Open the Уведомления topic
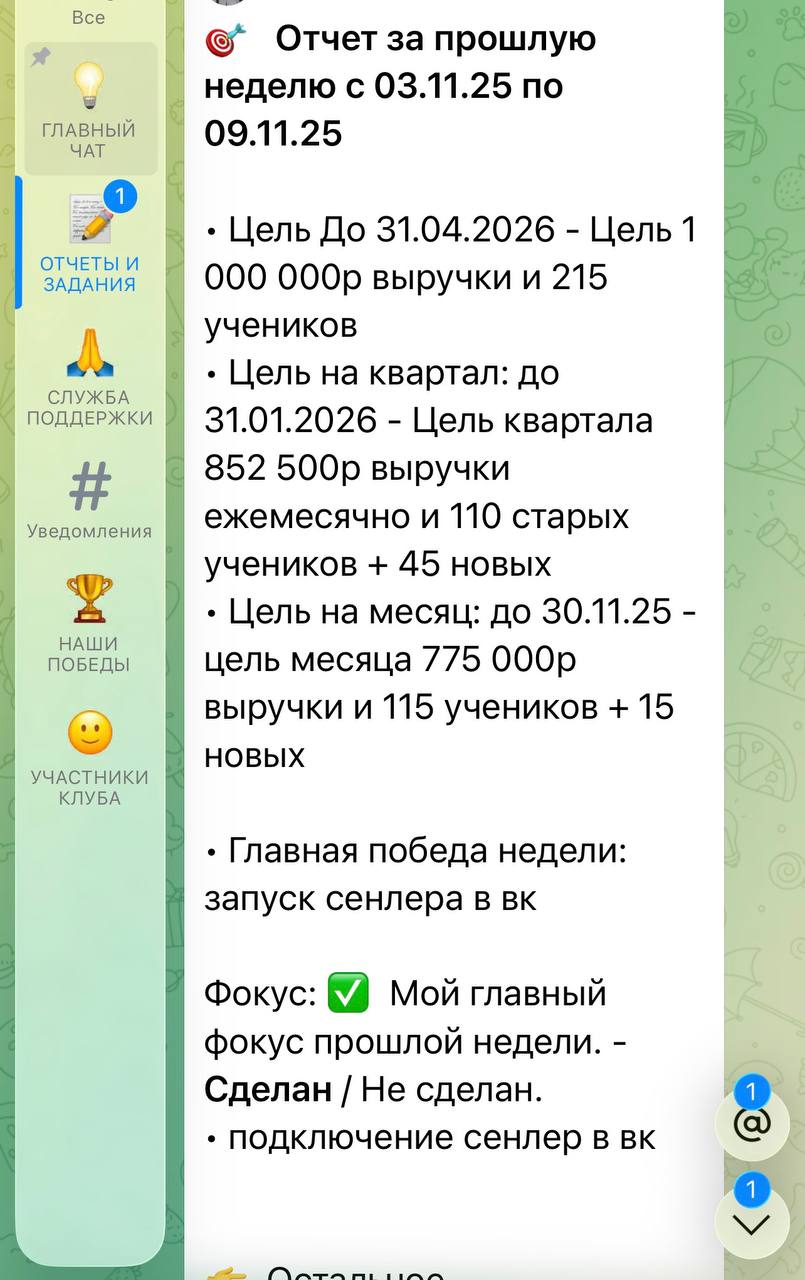 tap(90, 500)
